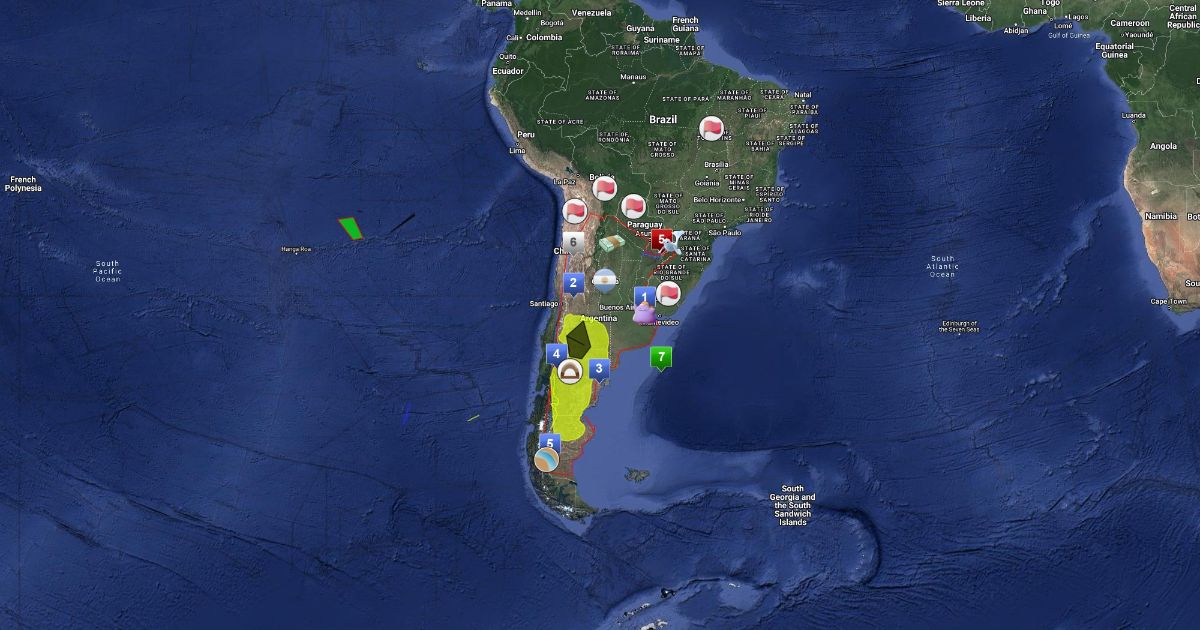Tap the purple figure marker near Buenos Aires
The height and width of the screenshot is (630, 1200).
pos(645,313)
